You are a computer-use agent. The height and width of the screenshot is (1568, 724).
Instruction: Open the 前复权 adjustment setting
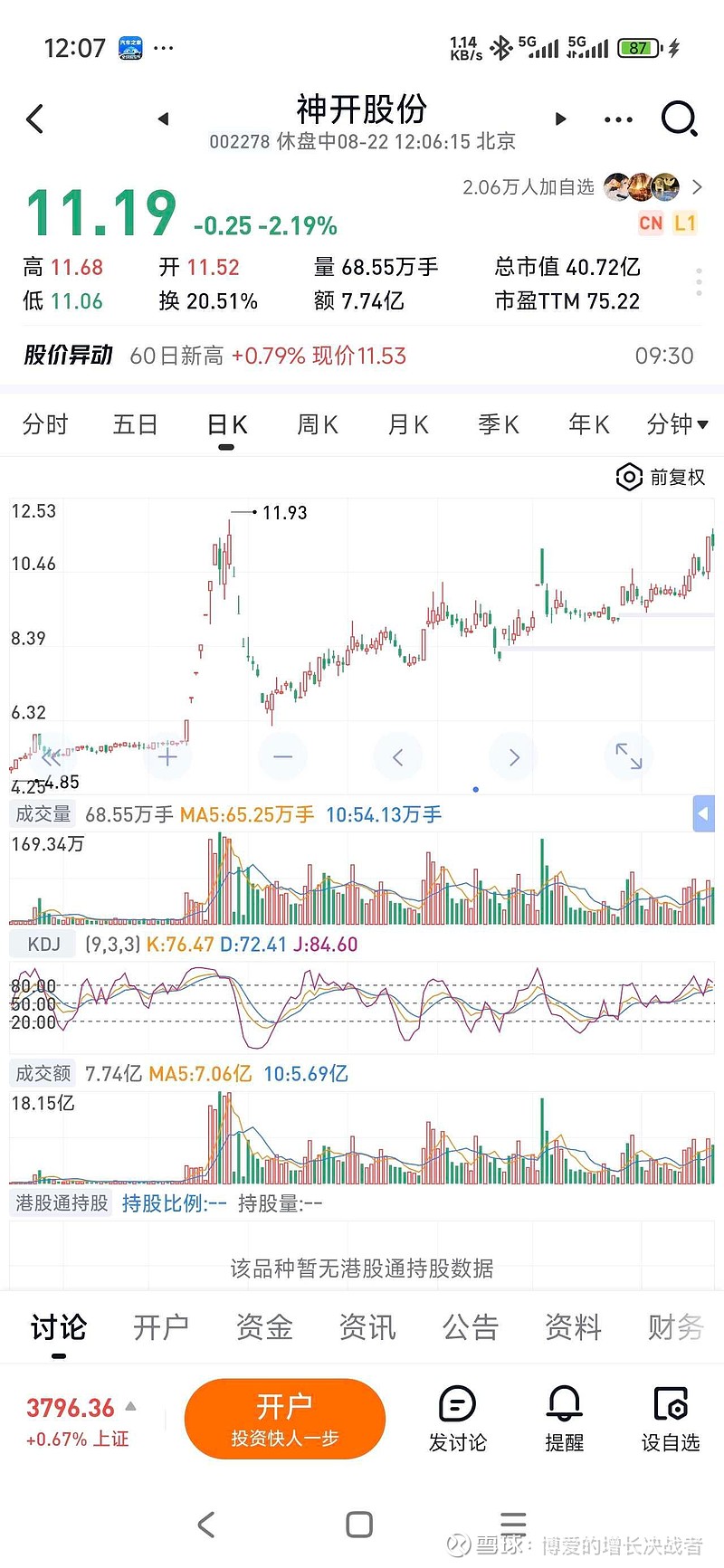661,477
